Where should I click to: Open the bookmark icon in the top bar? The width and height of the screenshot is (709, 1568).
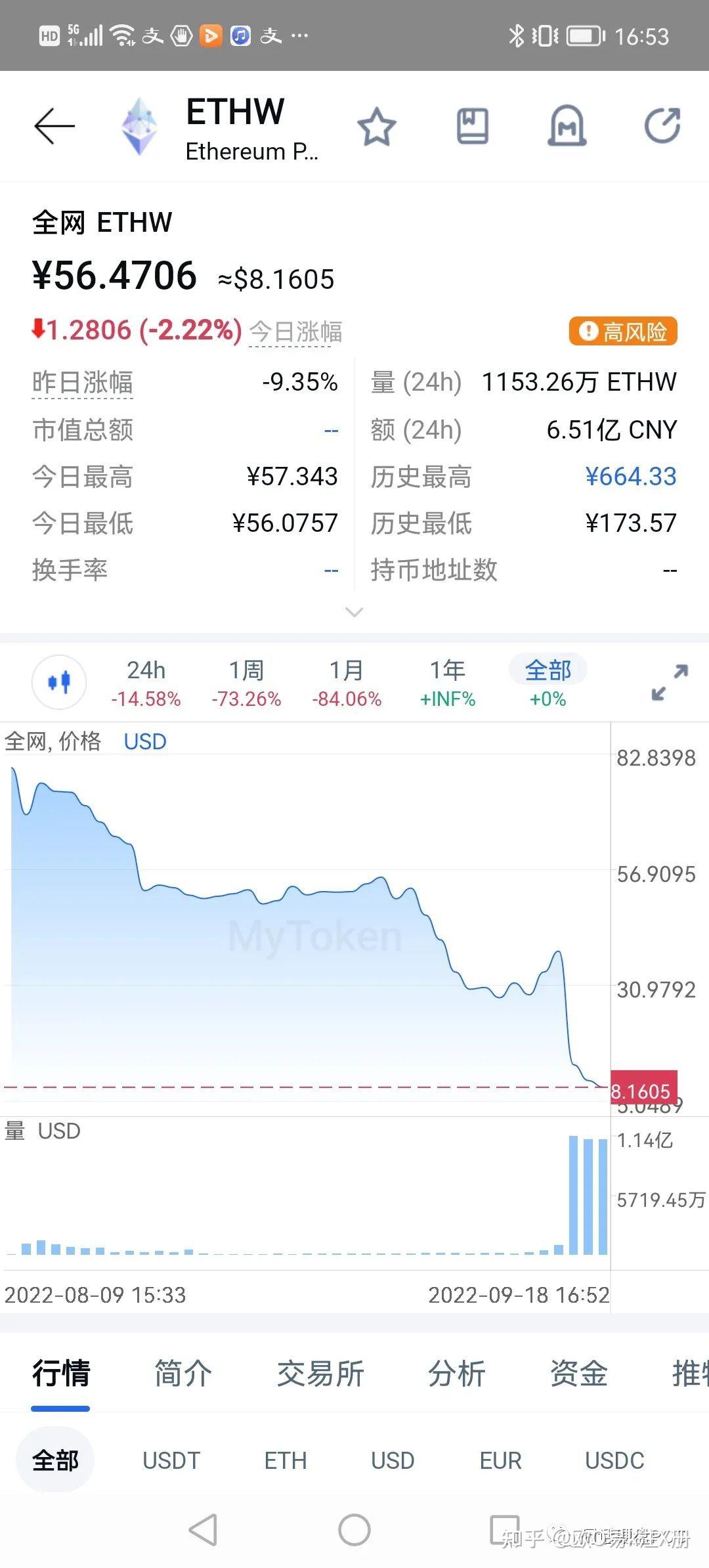coord(473,127)
